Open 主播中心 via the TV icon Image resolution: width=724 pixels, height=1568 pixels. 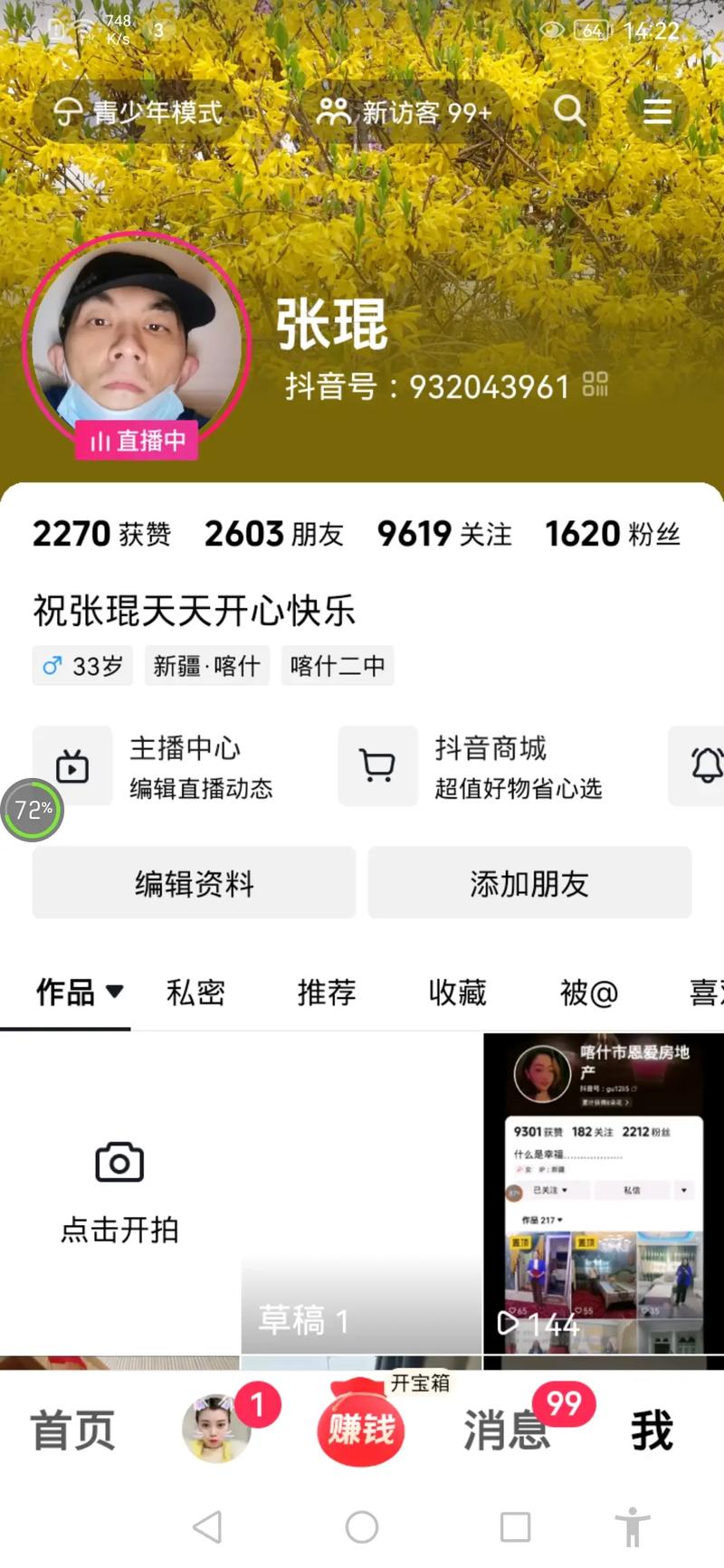click(x=72, y=765)
